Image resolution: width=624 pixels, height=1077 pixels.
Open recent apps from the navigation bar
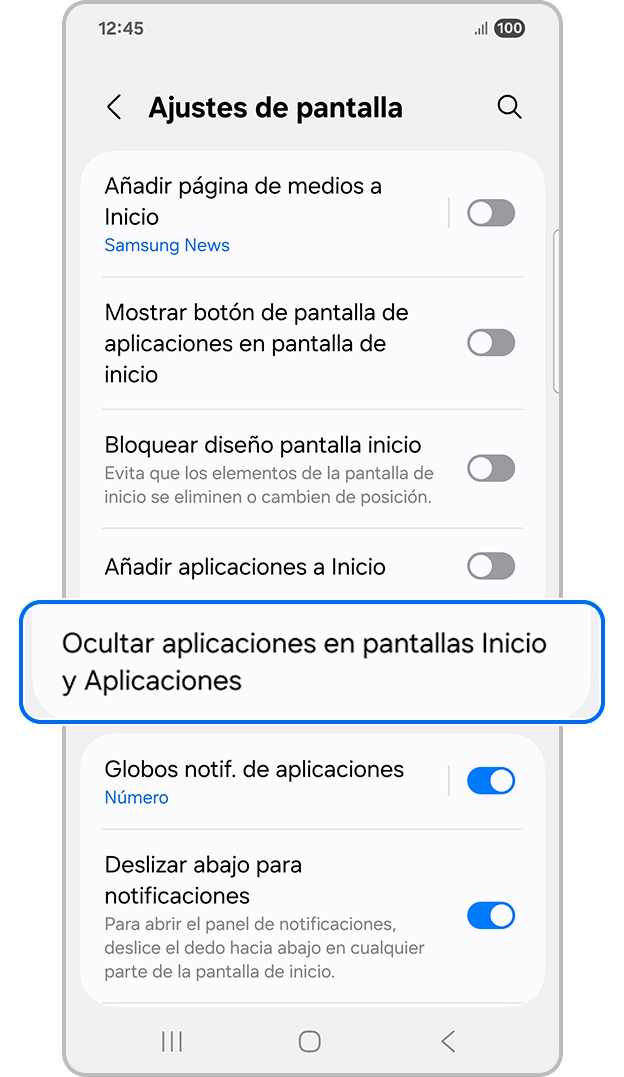click(x=172, y=1041)
